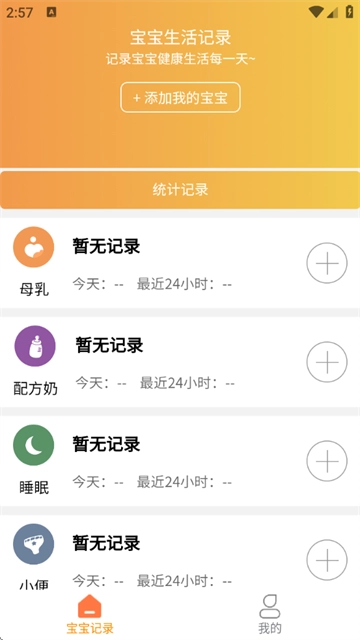Add a 睡眠 record with its plus icon
The width and height of the screenshot is (360, 640).
click(x=327, y=461)
